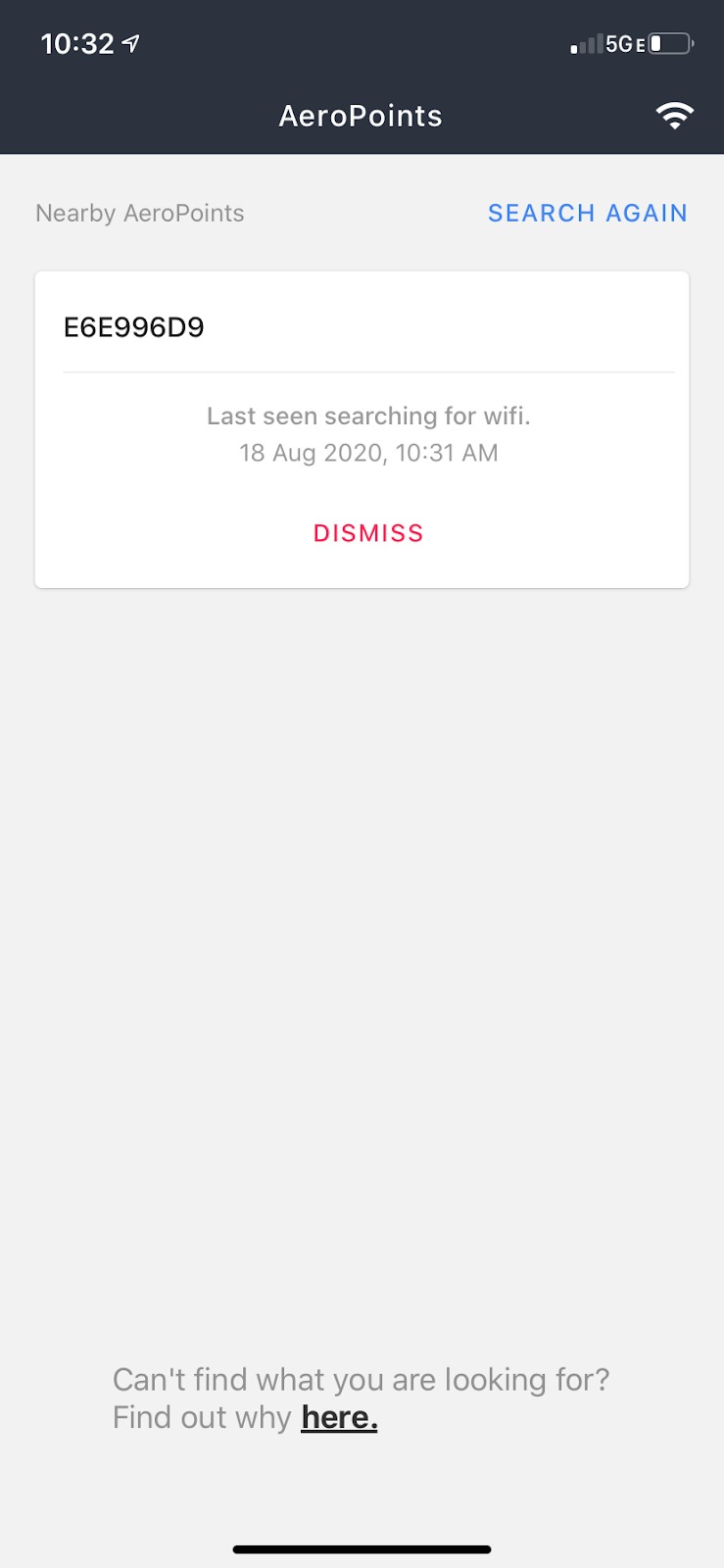Tap the wifi icon in the header
Screen dimensions: 724x1568
pos(674,116)
